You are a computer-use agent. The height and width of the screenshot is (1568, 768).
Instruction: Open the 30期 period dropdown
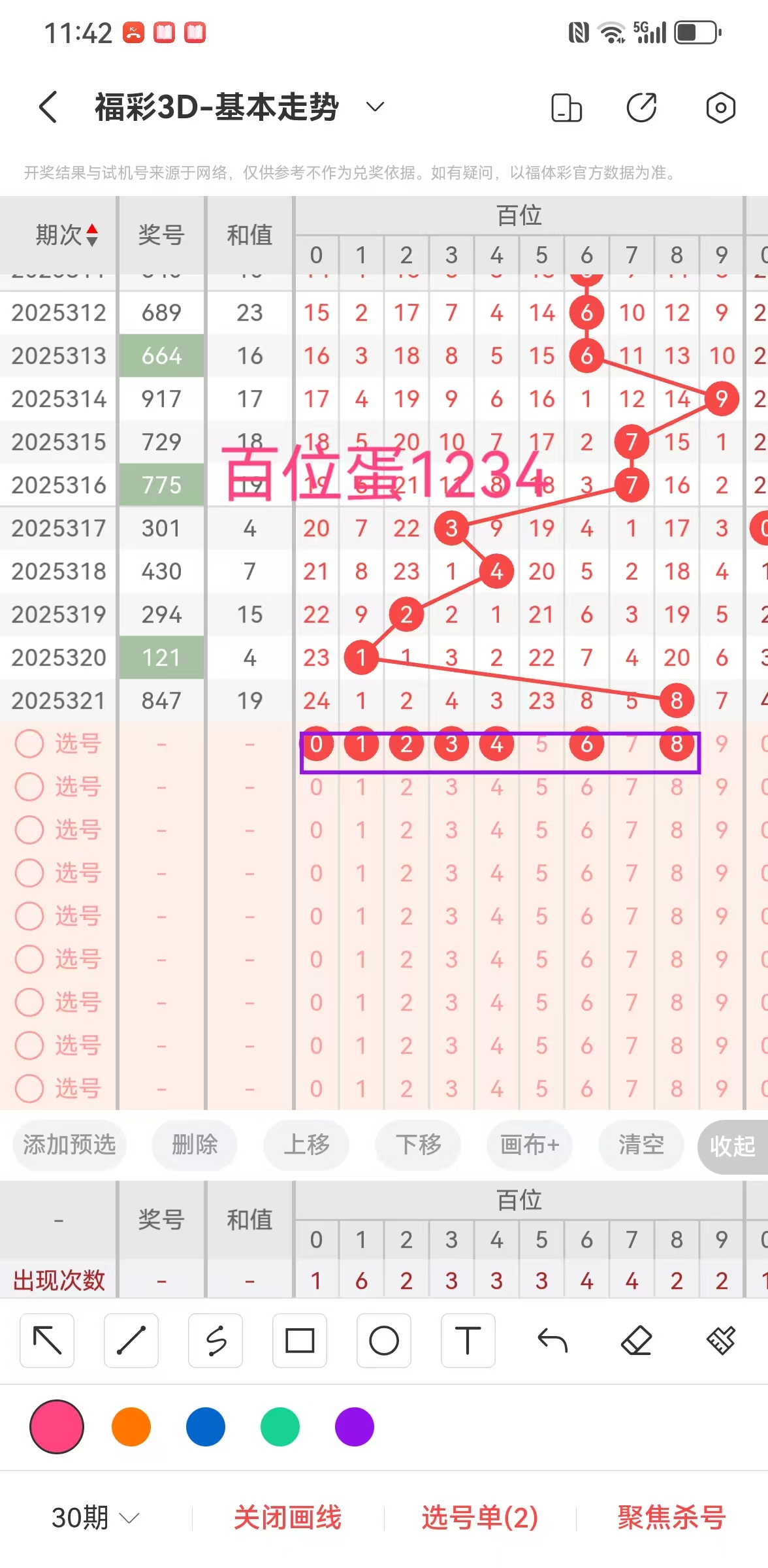95,1517
